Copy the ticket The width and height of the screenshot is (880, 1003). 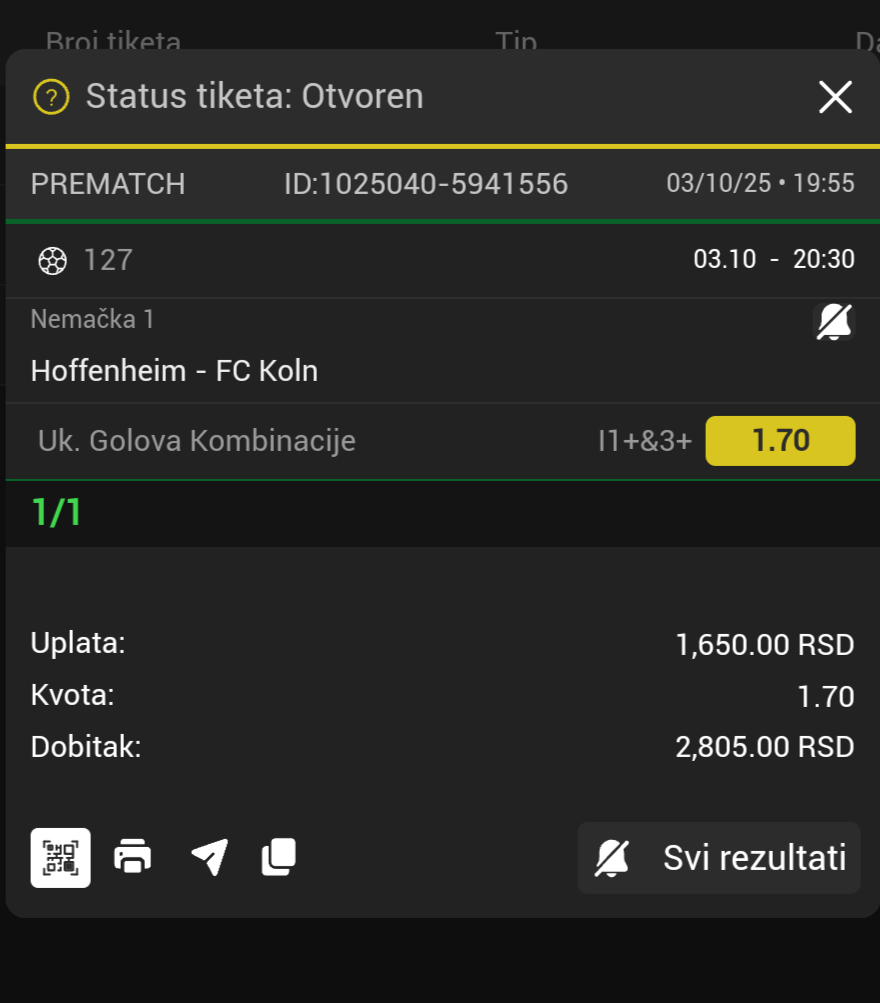[x=279, y=858]
